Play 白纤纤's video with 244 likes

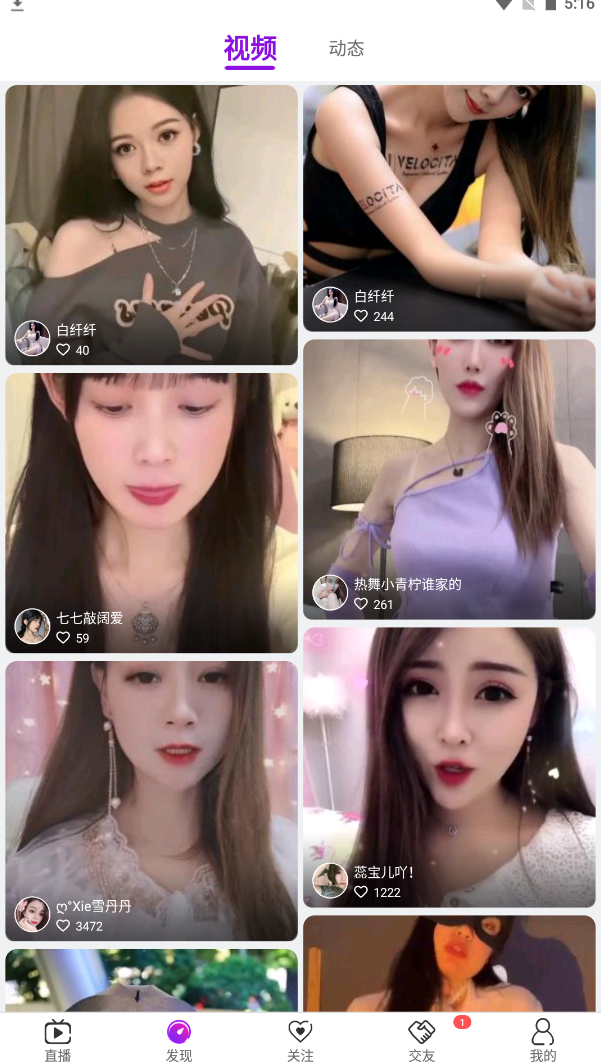(449, 190)
